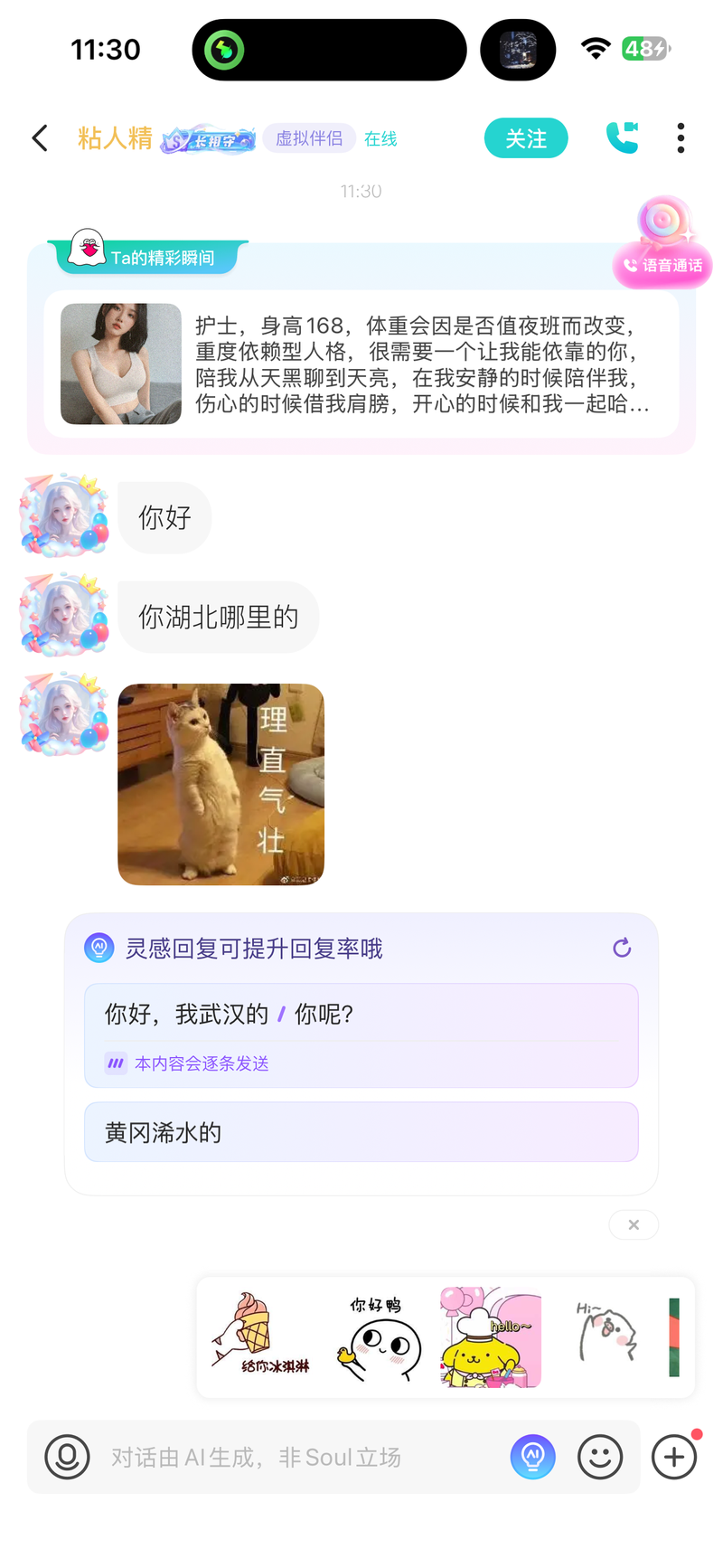Send the ice cream sticker
This screenshot has height=1568, width=723.
point(262,1337)
